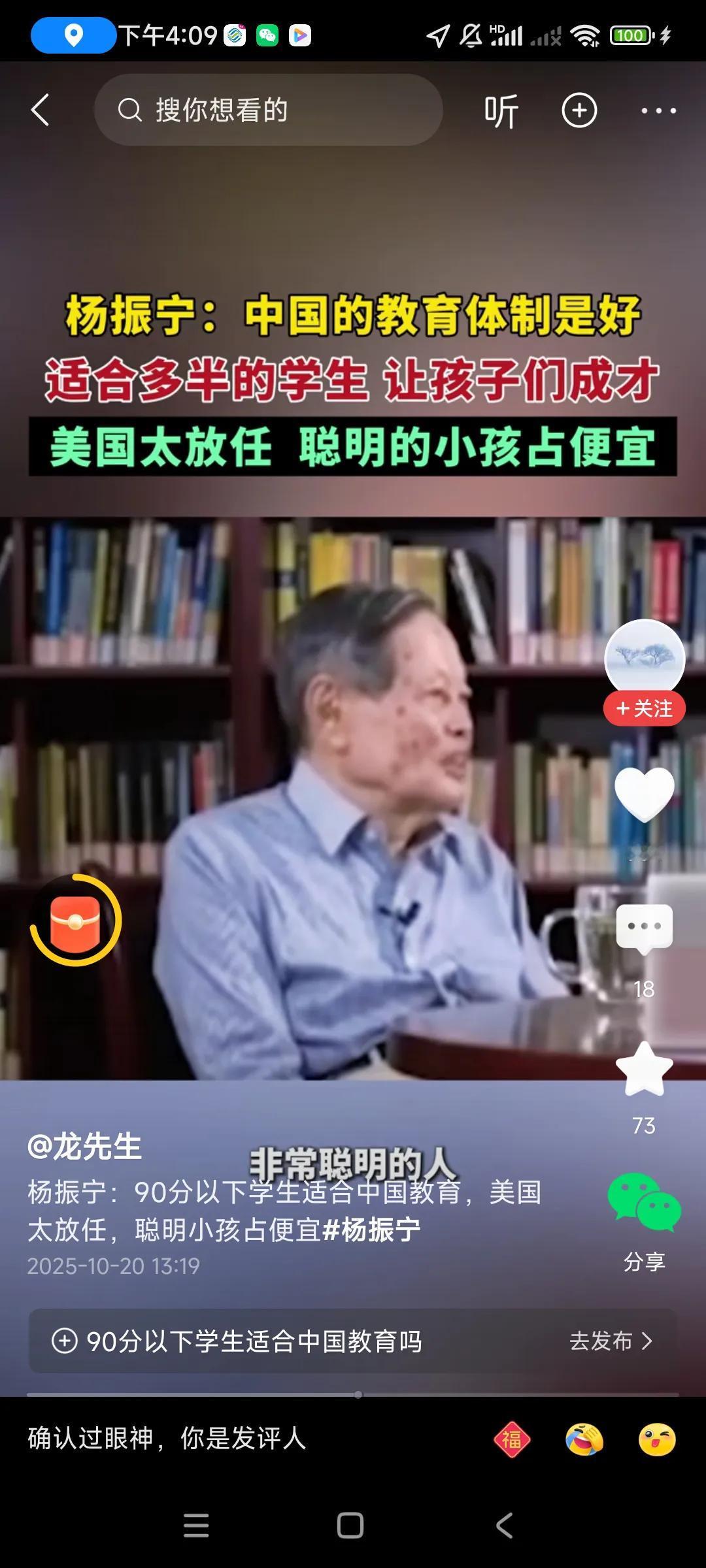Tap 去发布 on the topic bar

(x=611, y=1341)
